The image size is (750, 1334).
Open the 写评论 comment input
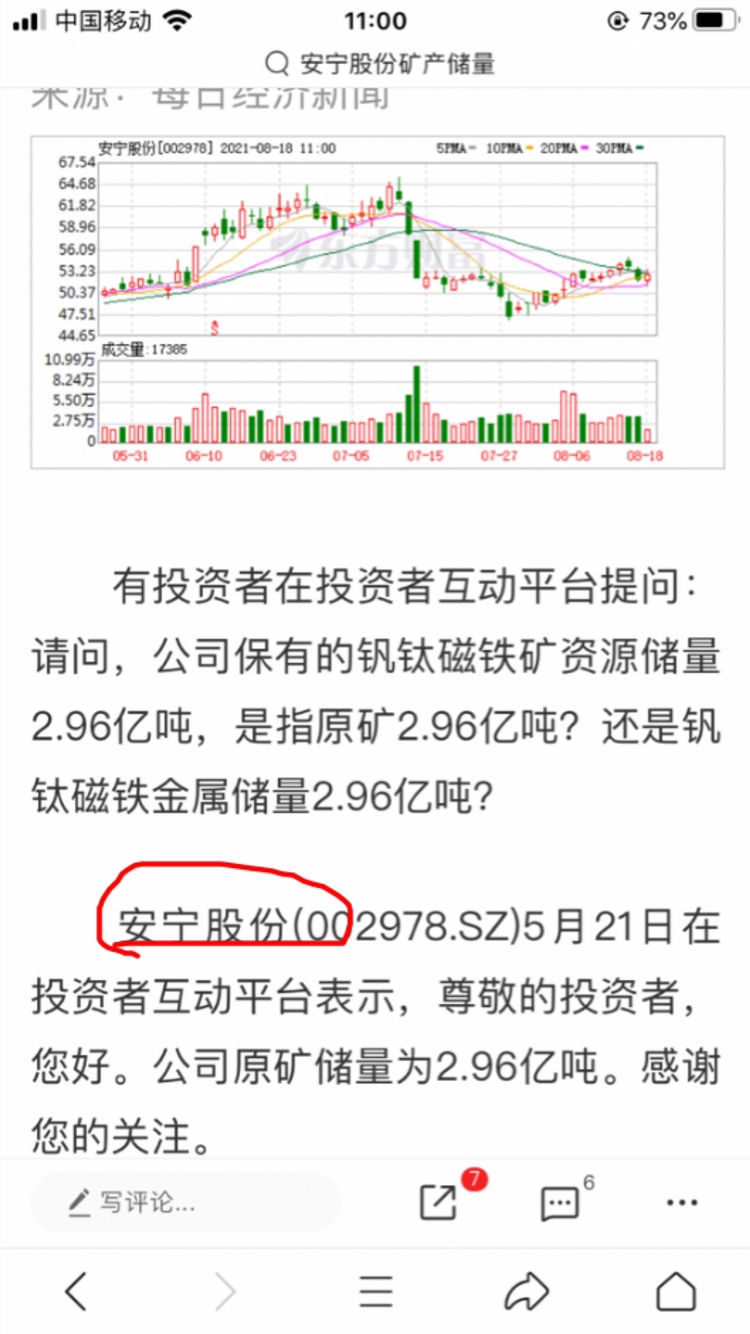click(185, 1202)
